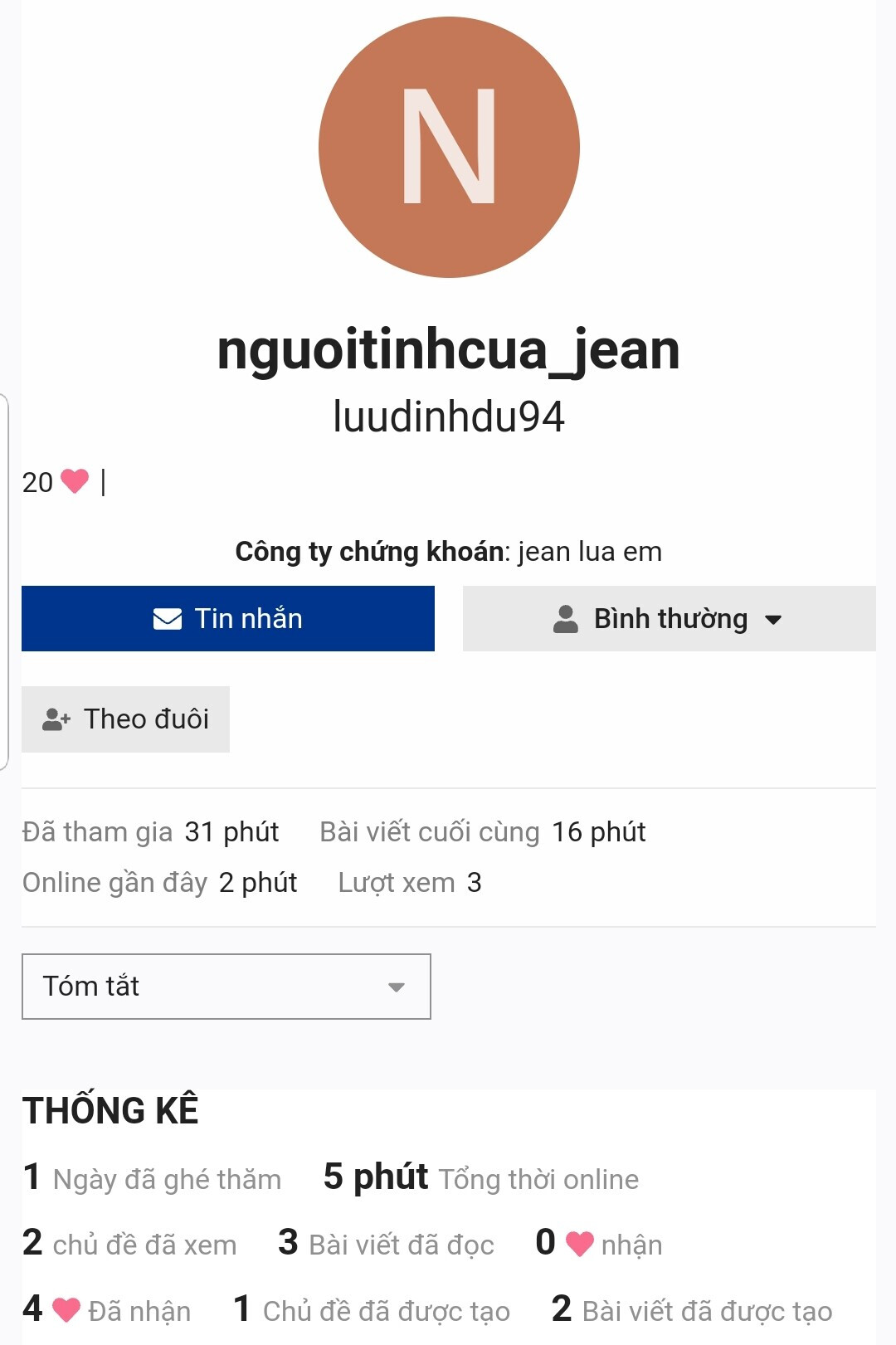This screenshot has height=1345, width=896.
Task: Follow this user with Theo đuôi
Action: point(126,719)
